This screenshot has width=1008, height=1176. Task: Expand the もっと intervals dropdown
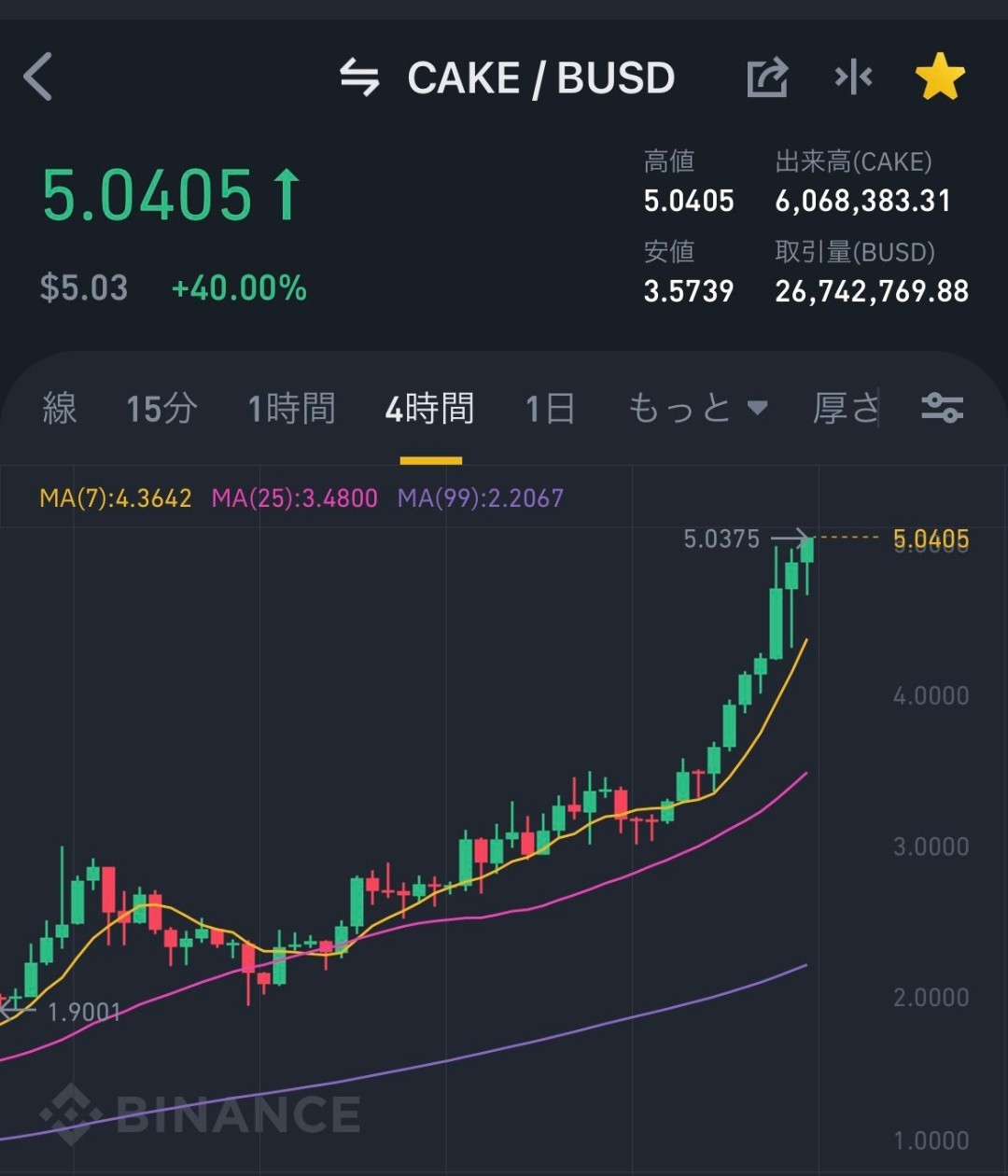pyautogui.click(x=697, y=409)
